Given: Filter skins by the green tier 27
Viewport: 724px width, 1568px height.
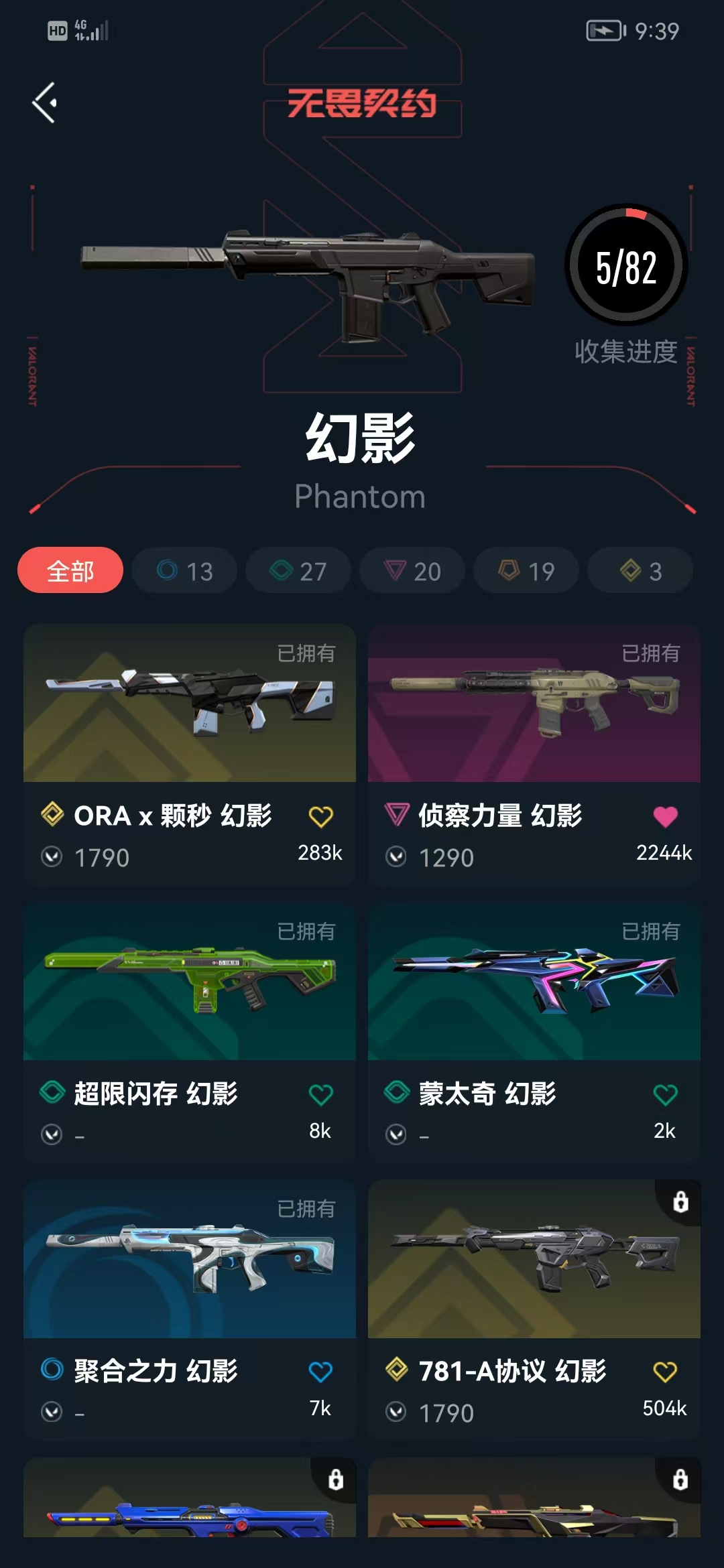Looking at the screenshot, I should pos(298,571).
